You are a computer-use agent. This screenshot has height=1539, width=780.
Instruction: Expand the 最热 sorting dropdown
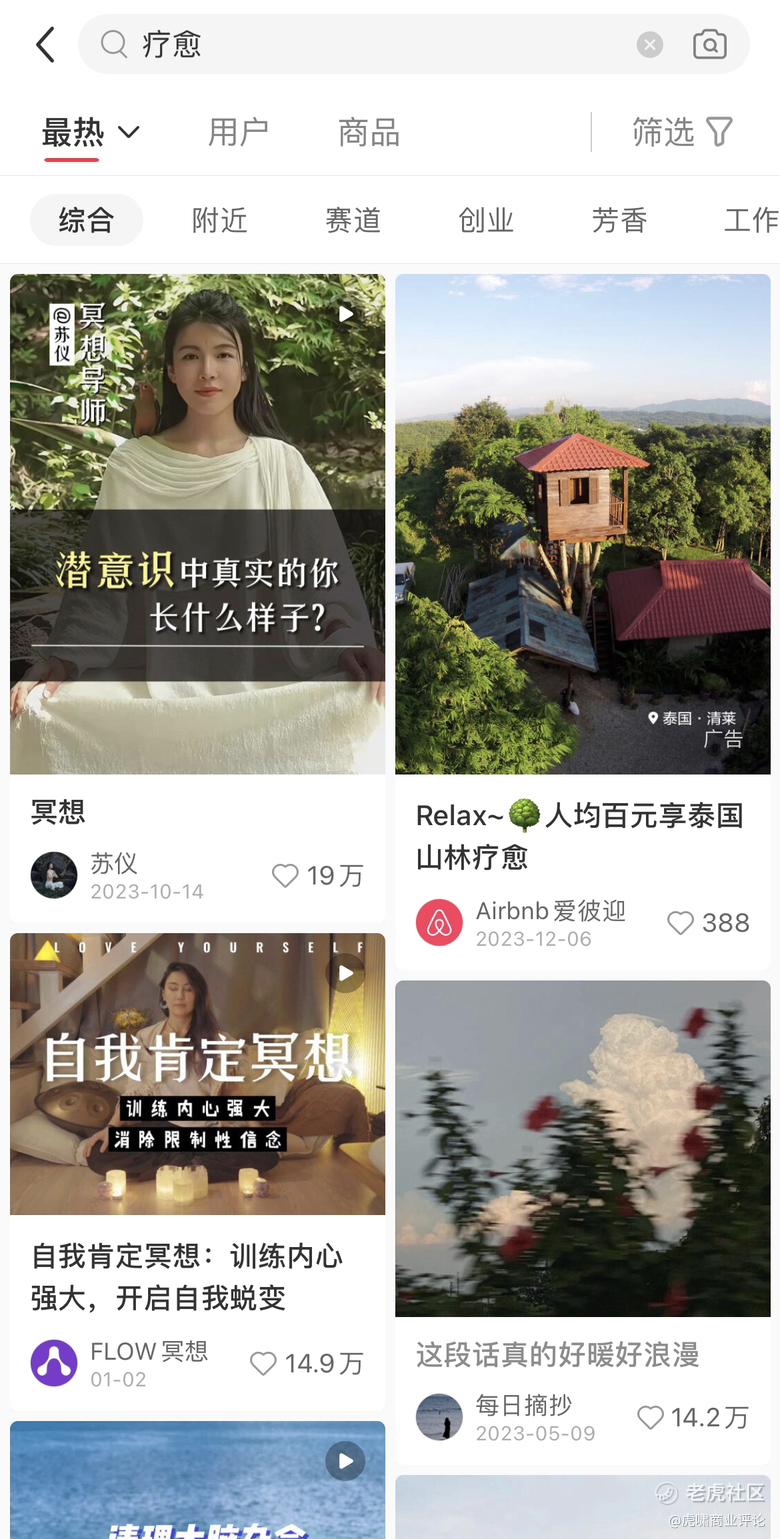pyautogui.click(x=90, y=132)
